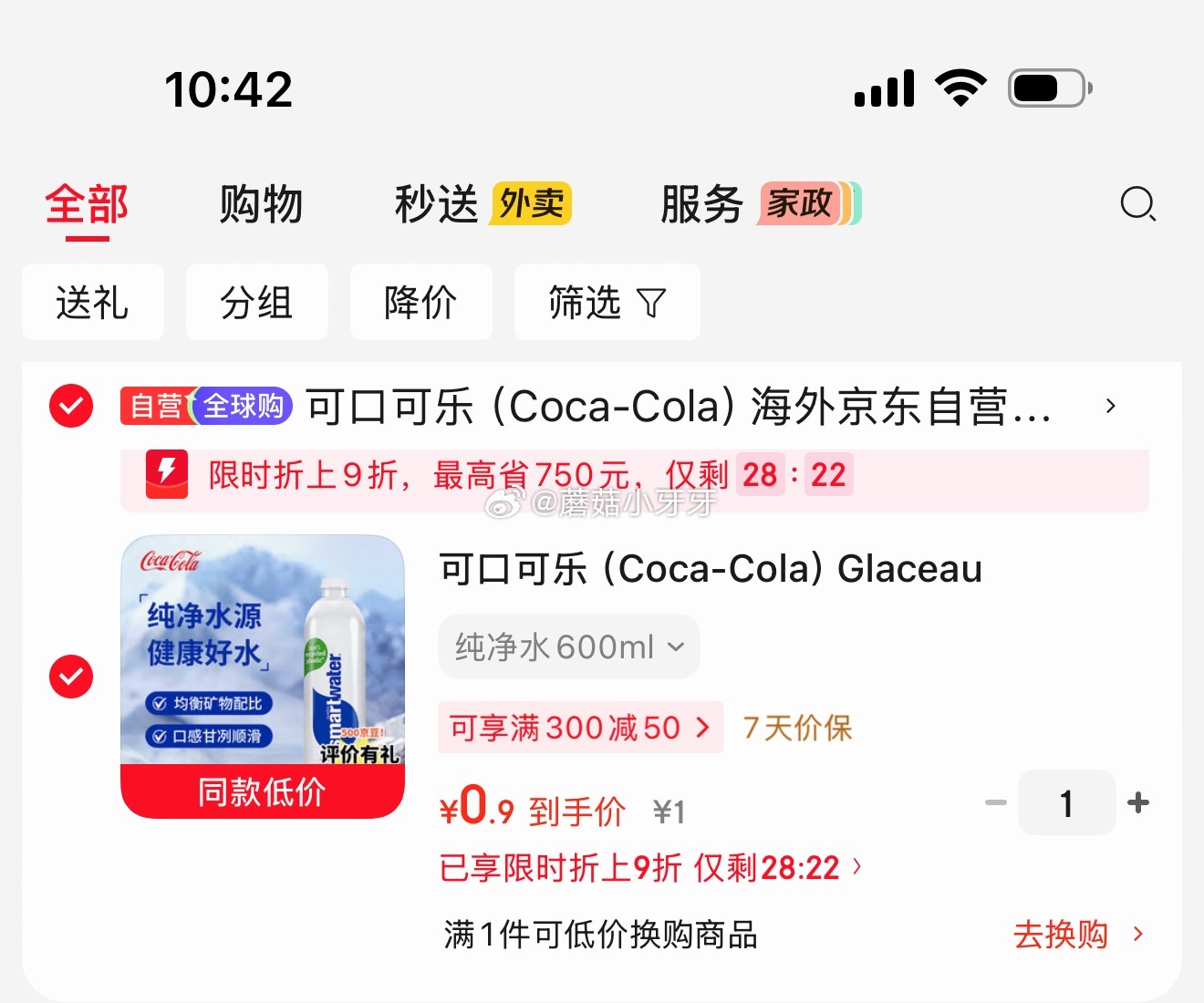
Task: Decrease quantity with the minus button
Action: point(995,803)
